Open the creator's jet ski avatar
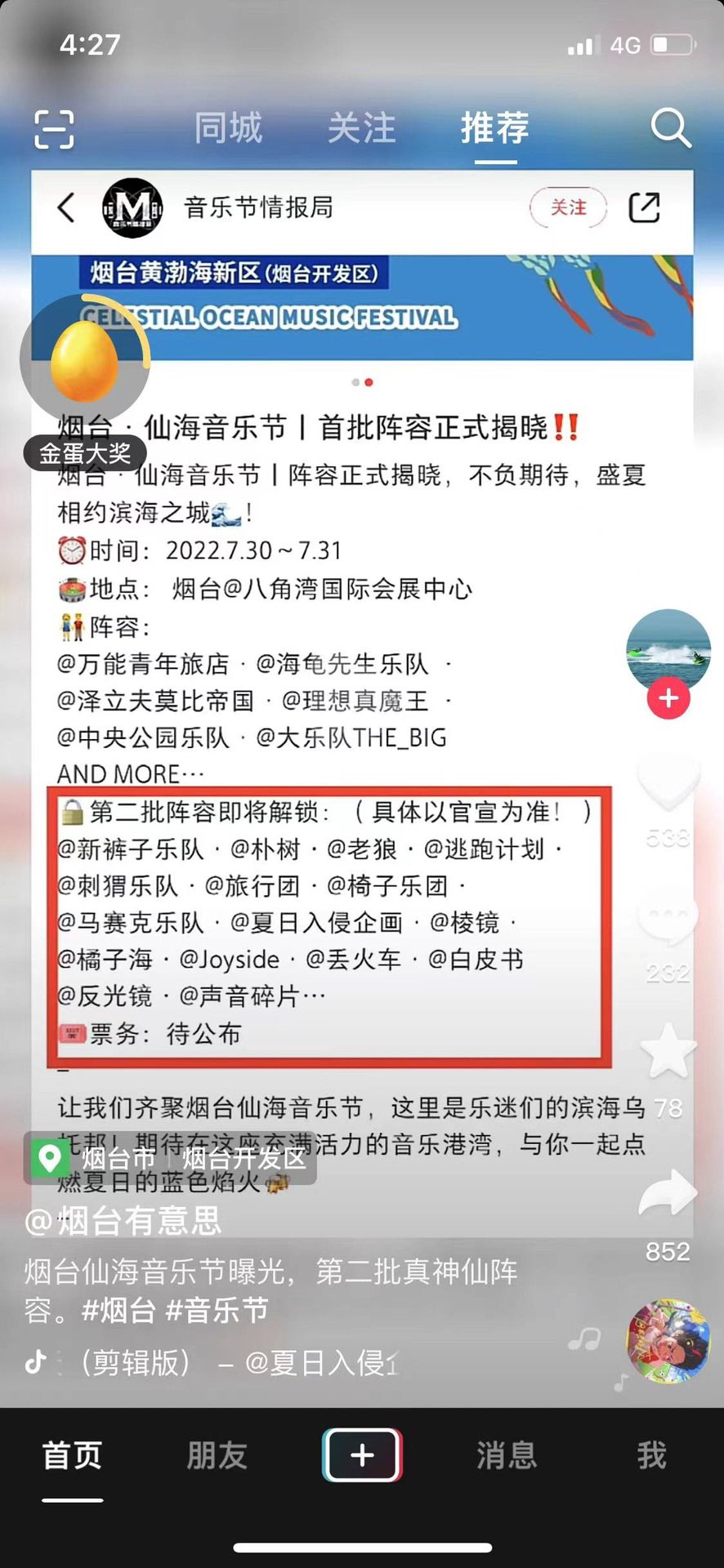Image resolution: width=724 pixels, height=1568 pixels. (668, 650)
